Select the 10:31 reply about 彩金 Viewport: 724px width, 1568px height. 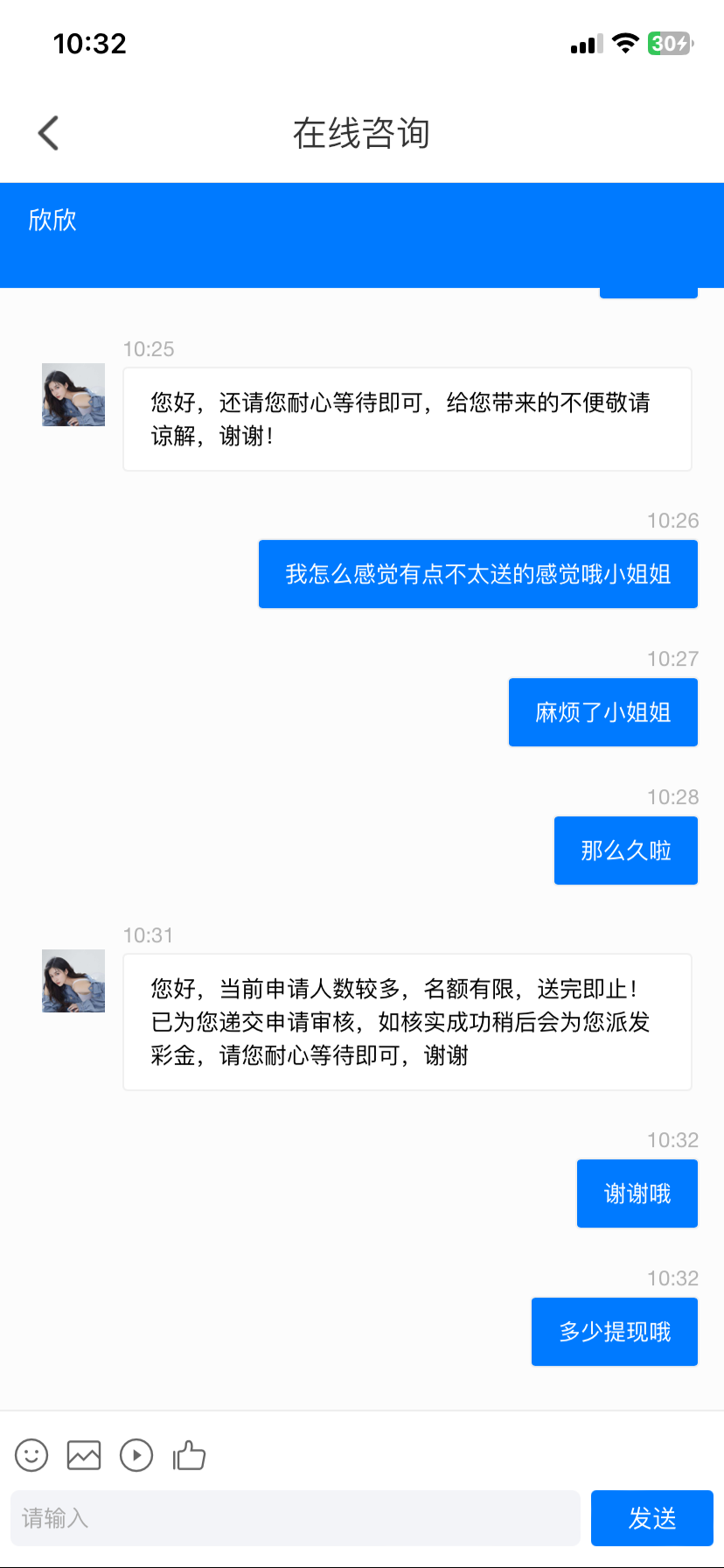[407, 1021]
